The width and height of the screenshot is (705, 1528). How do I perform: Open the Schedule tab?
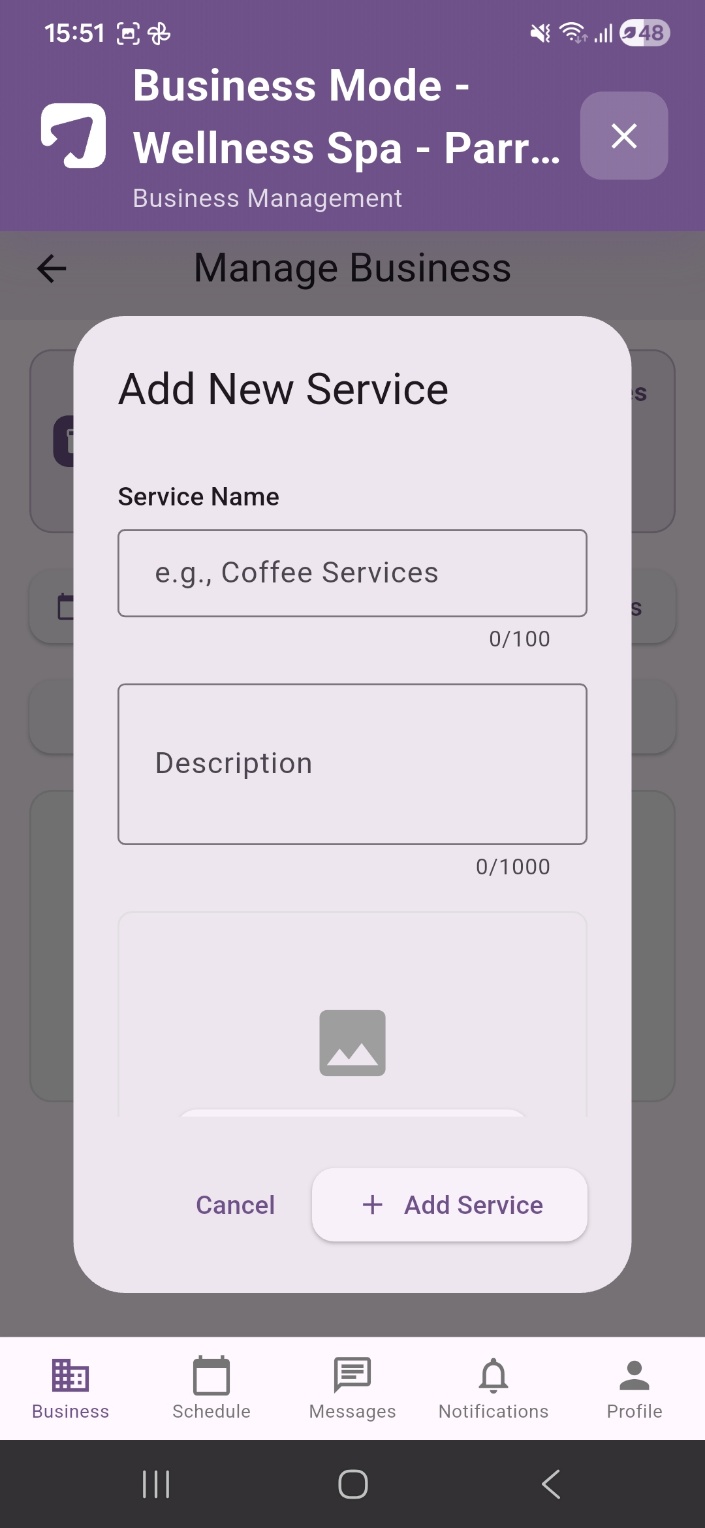(211, 1389)
